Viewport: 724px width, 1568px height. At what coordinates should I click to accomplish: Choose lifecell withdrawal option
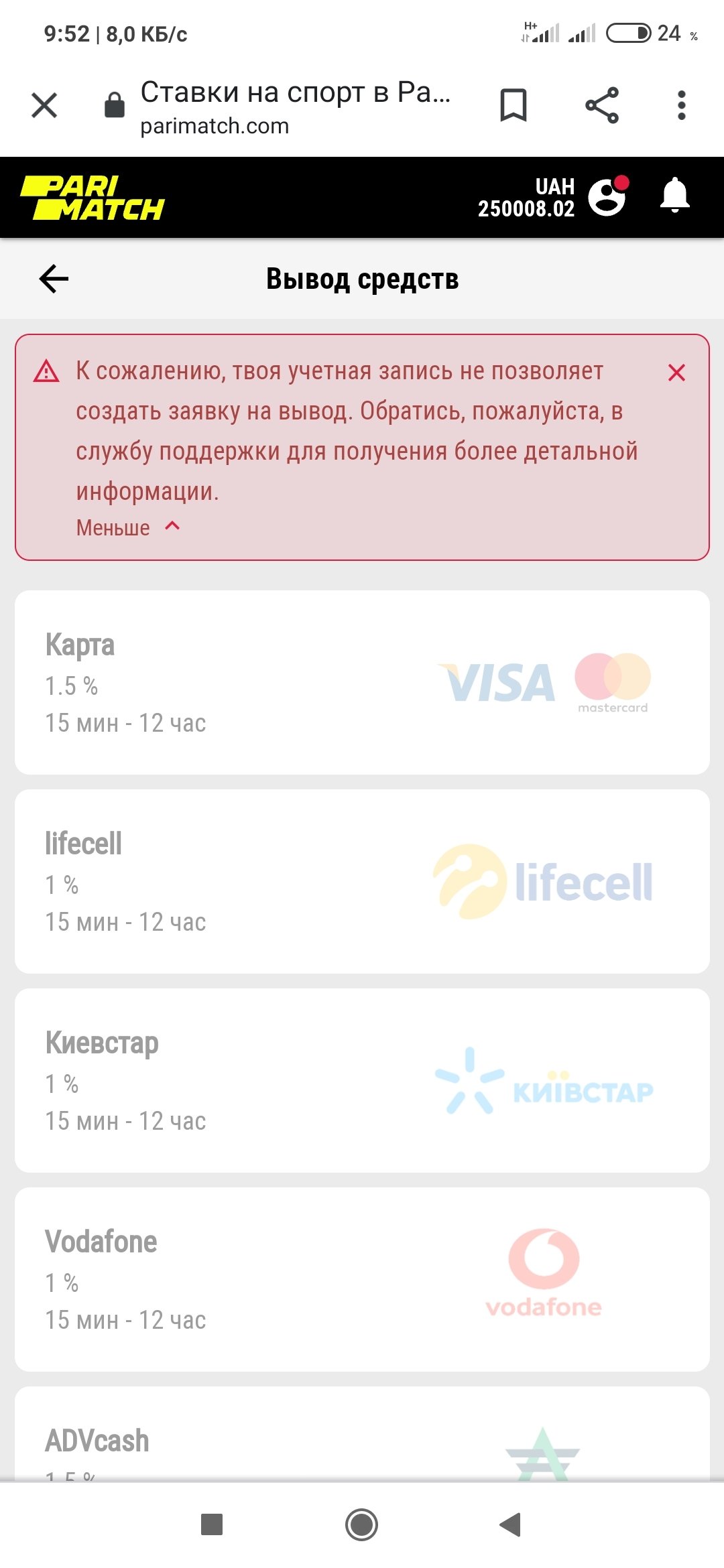pyautogui.click(x=362, y=881)
